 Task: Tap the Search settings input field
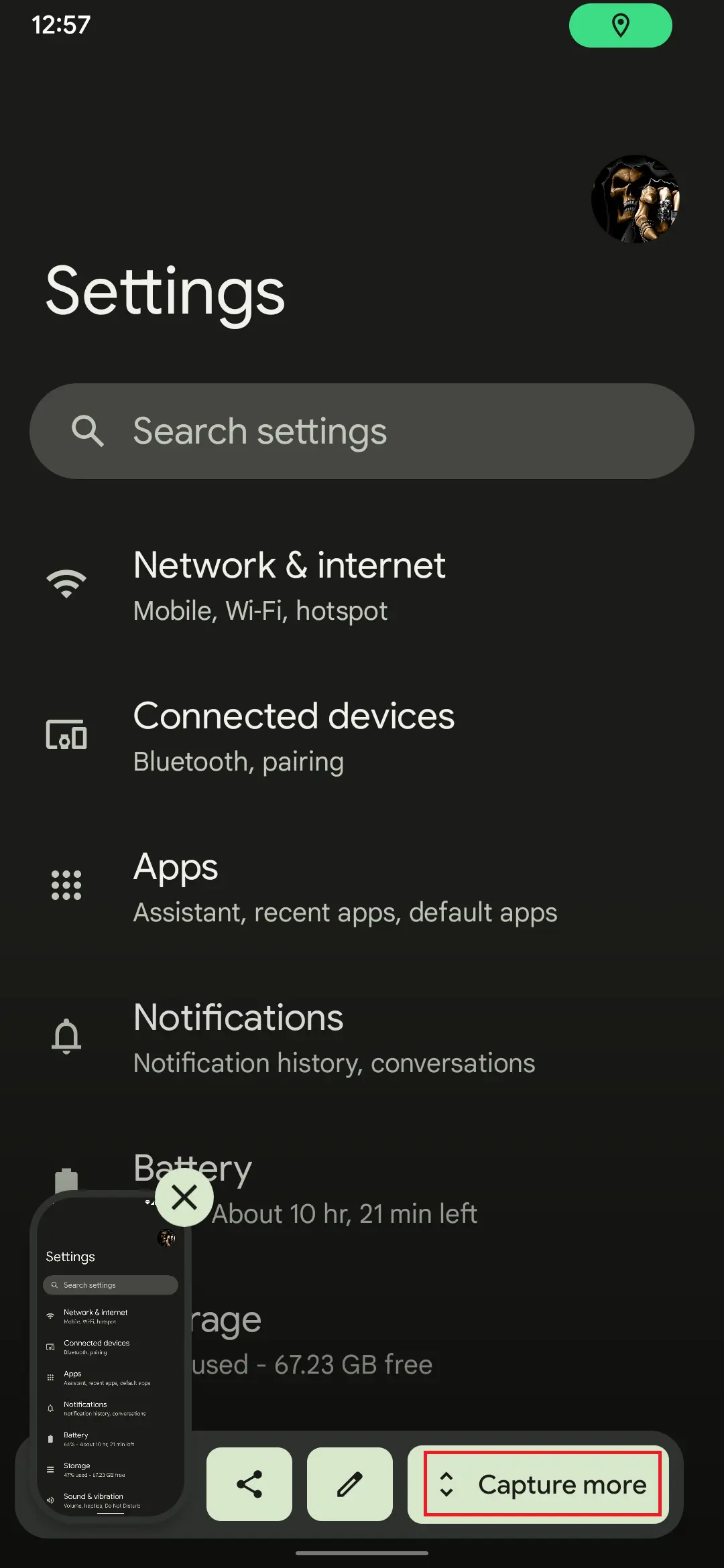click(362, 431)
